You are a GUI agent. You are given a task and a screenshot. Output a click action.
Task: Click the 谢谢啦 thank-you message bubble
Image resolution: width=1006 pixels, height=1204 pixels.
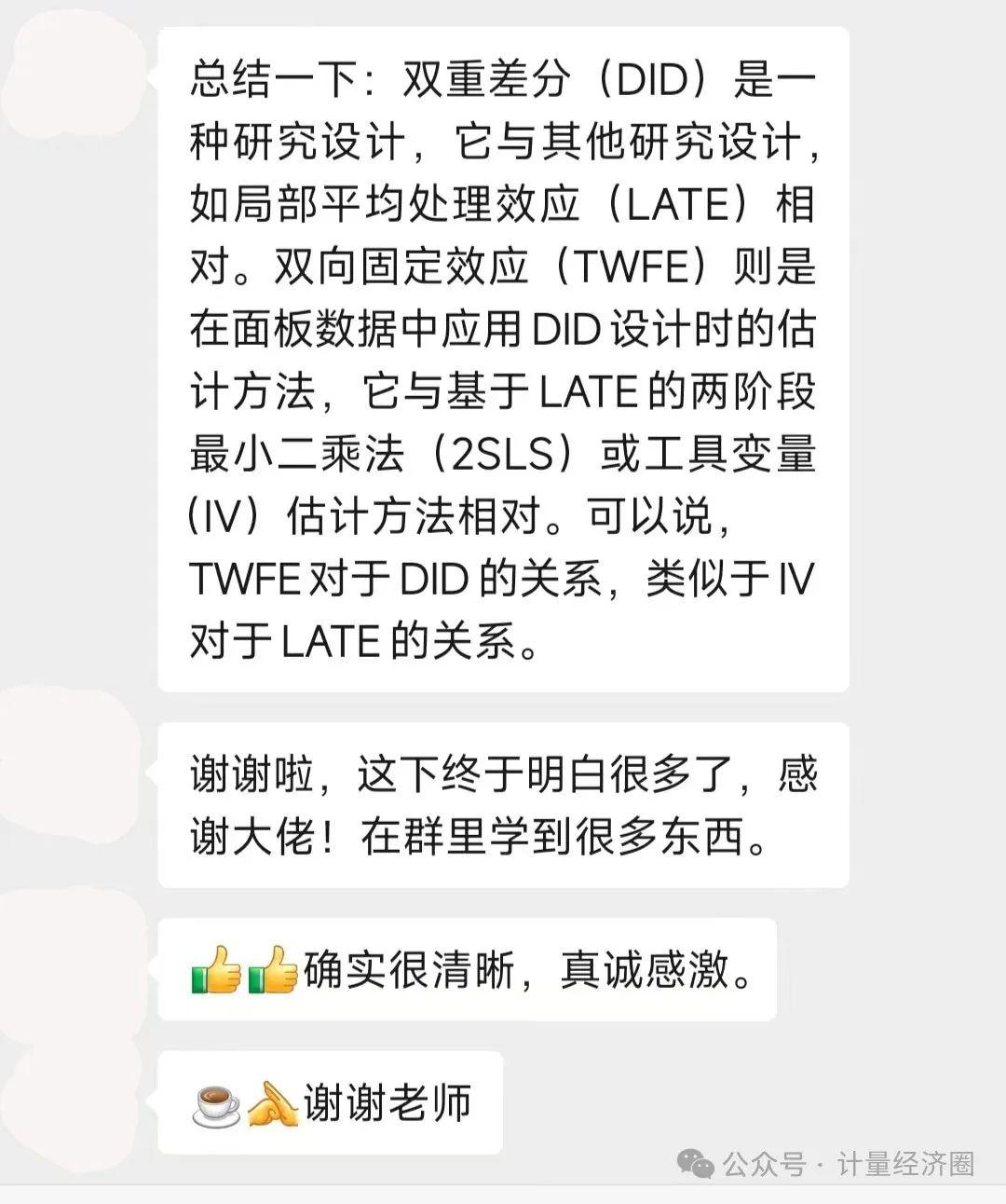tap(503, 801)
